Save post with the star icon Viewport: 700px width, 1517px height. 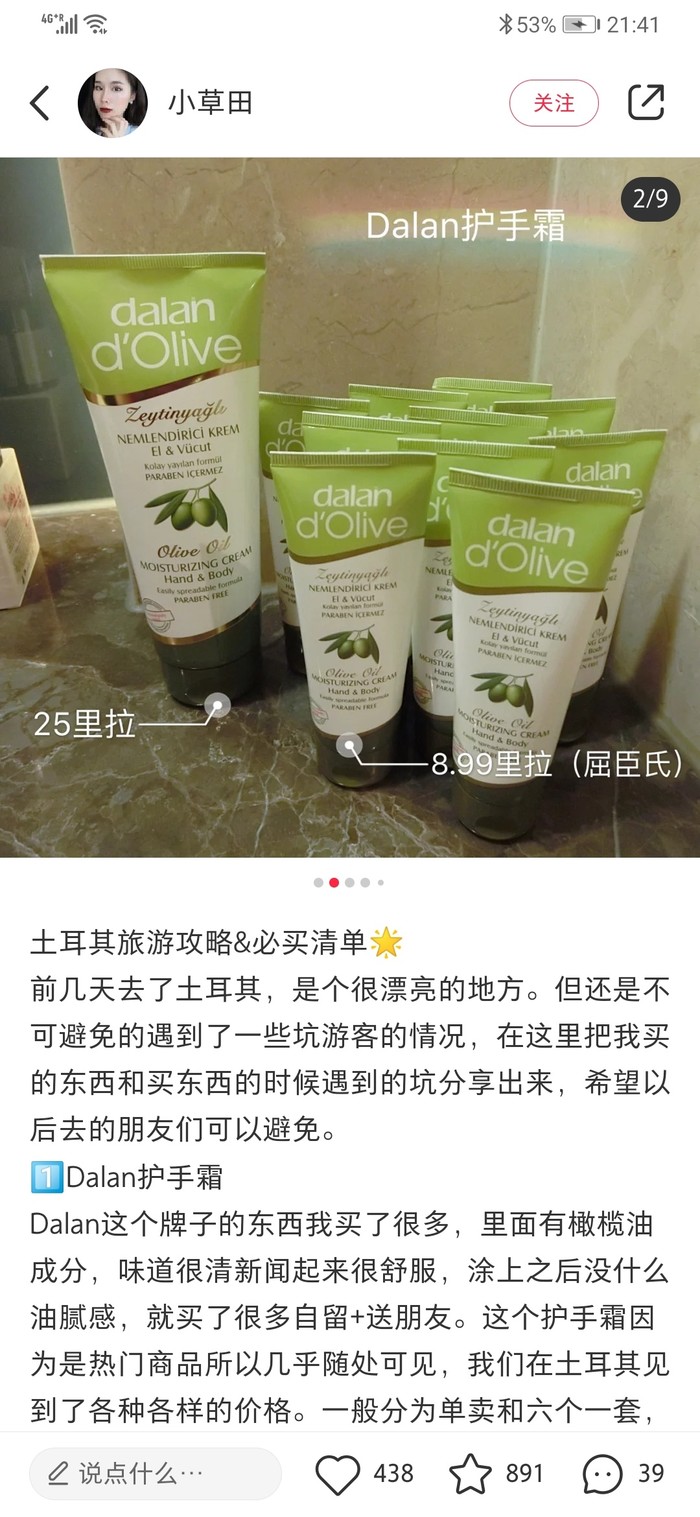[x=470, y=1473]
